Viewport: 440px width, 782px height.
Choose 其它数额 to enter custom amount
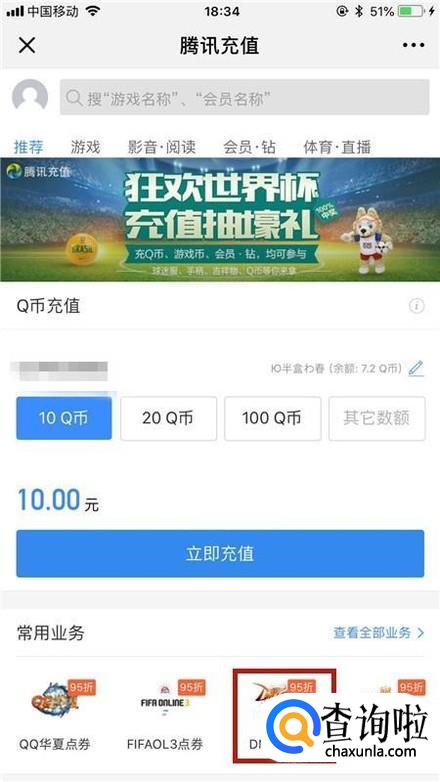(x=377, y=418)
